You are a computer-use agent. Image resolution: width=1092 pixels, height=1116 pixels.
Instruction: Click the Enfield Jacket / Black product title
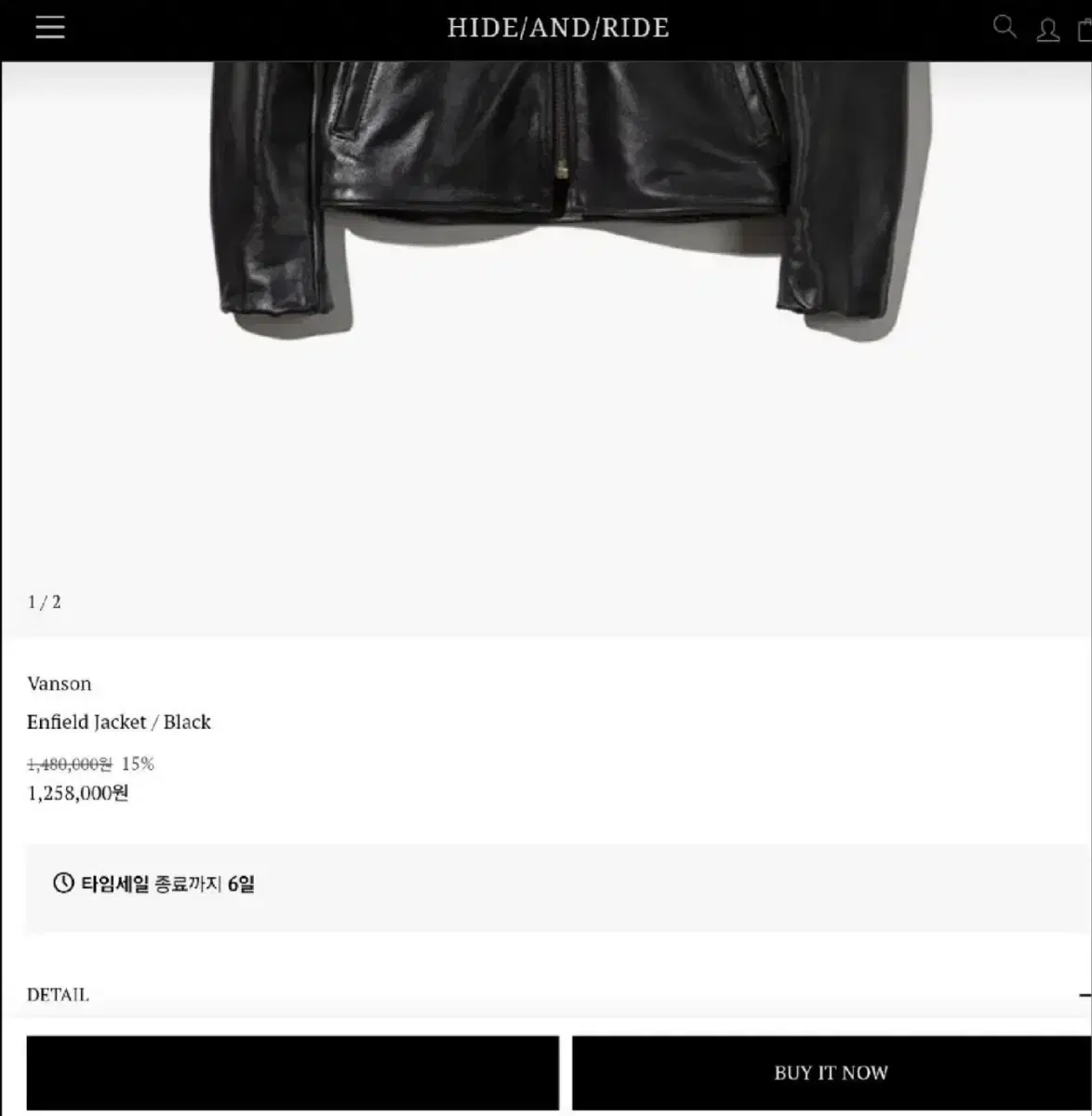click(x=119, y=722)
